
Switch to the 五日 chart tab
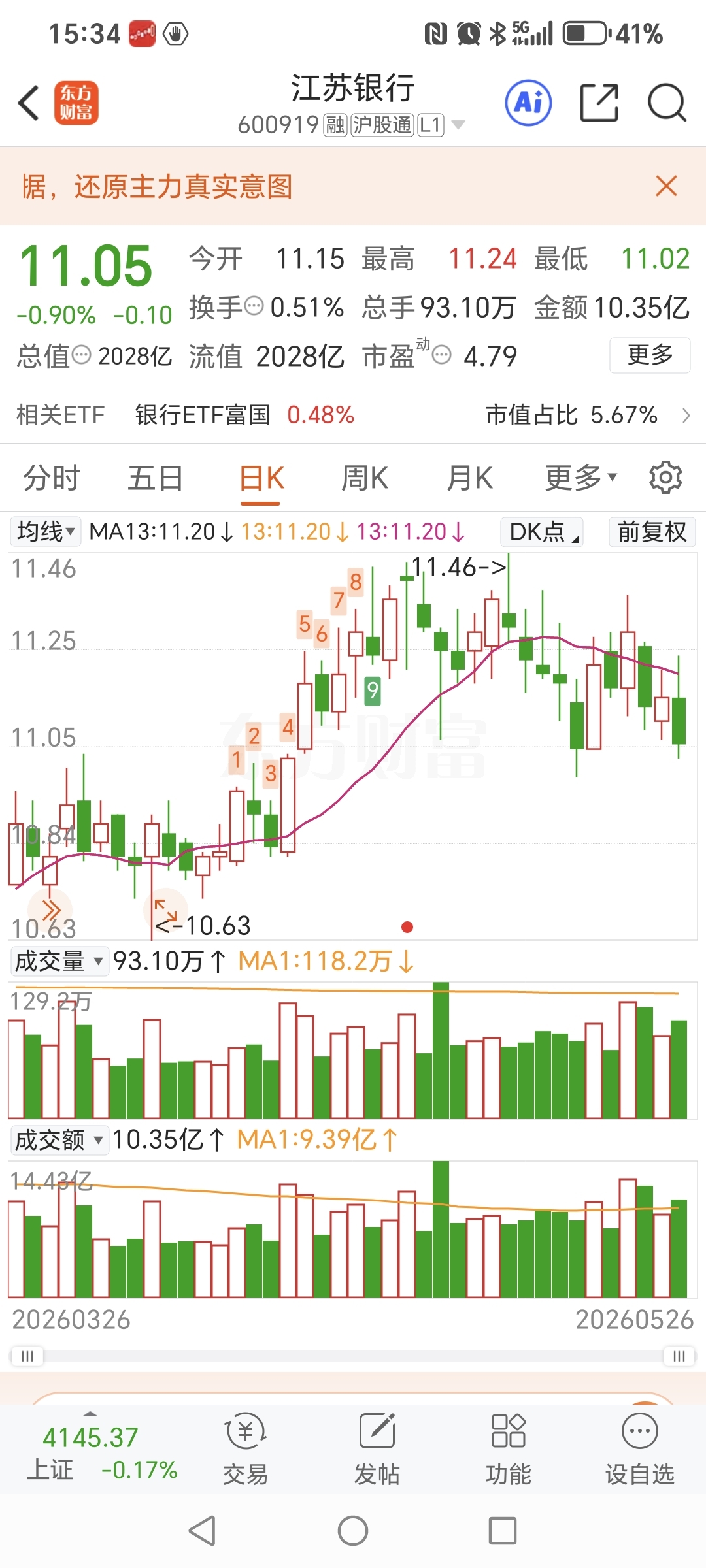pyautogui.click(x=156, y=478)
